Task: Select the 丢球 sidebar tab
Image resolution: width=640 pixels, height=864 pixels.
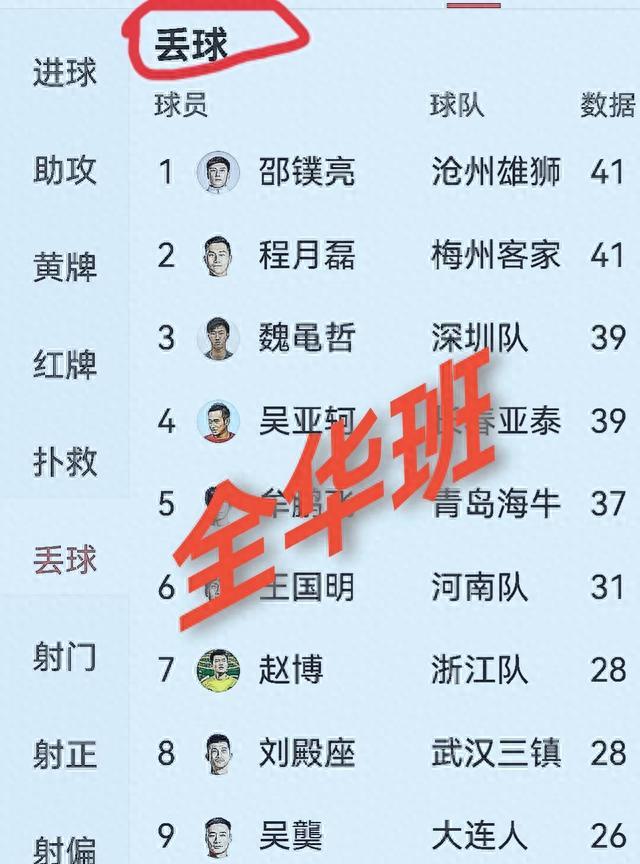Action: 65,560
